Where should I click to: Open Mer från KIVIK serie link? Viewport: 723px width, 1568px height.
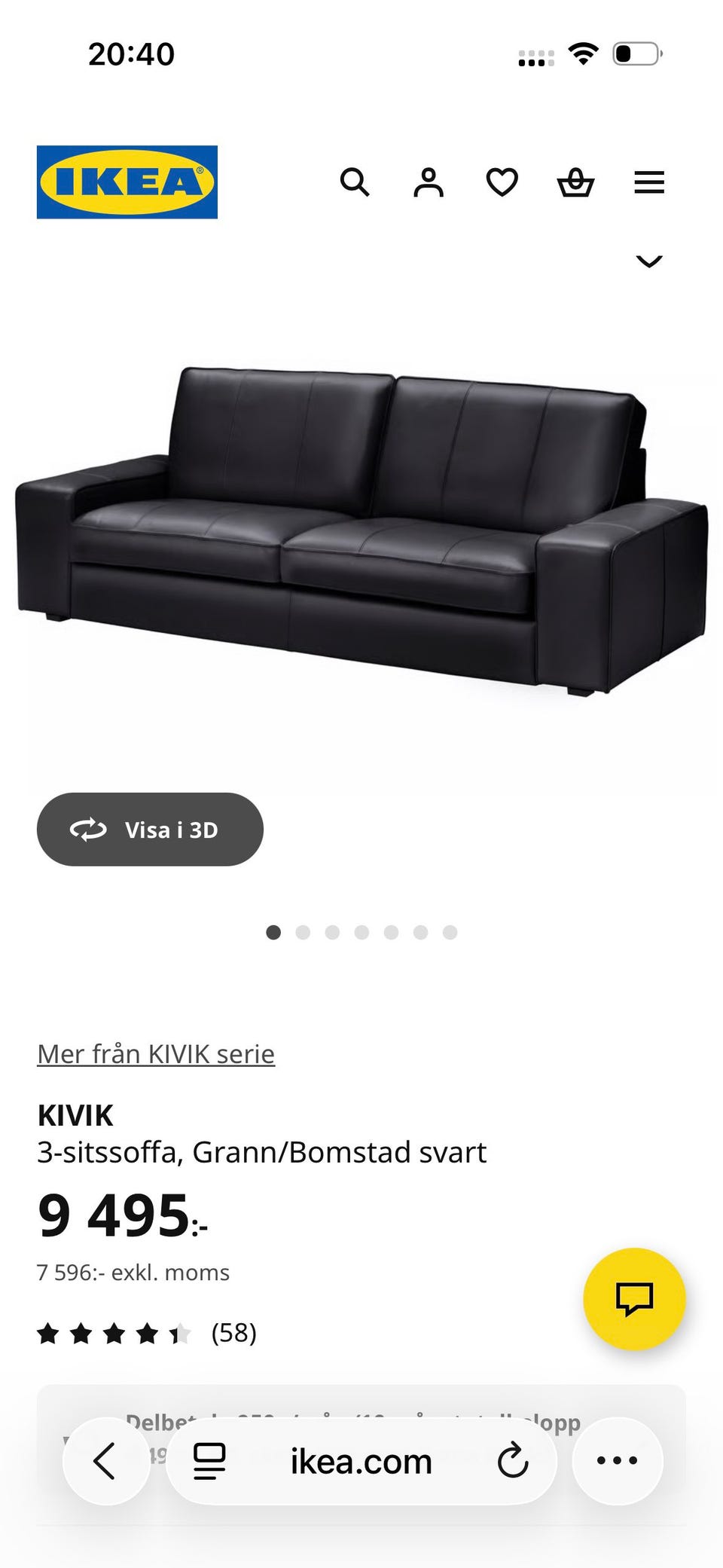[156, 1054]
